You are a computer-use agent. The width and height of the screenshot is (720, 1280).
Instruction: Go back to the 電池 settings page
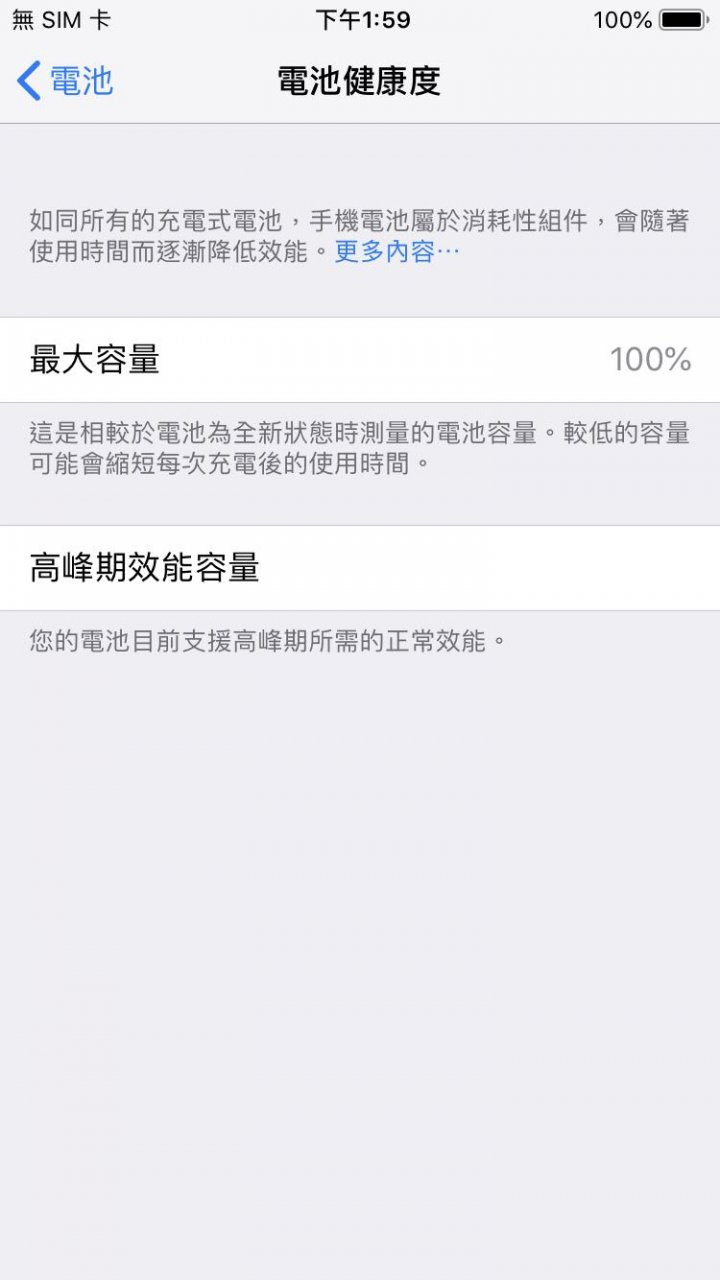pos(65,81)
